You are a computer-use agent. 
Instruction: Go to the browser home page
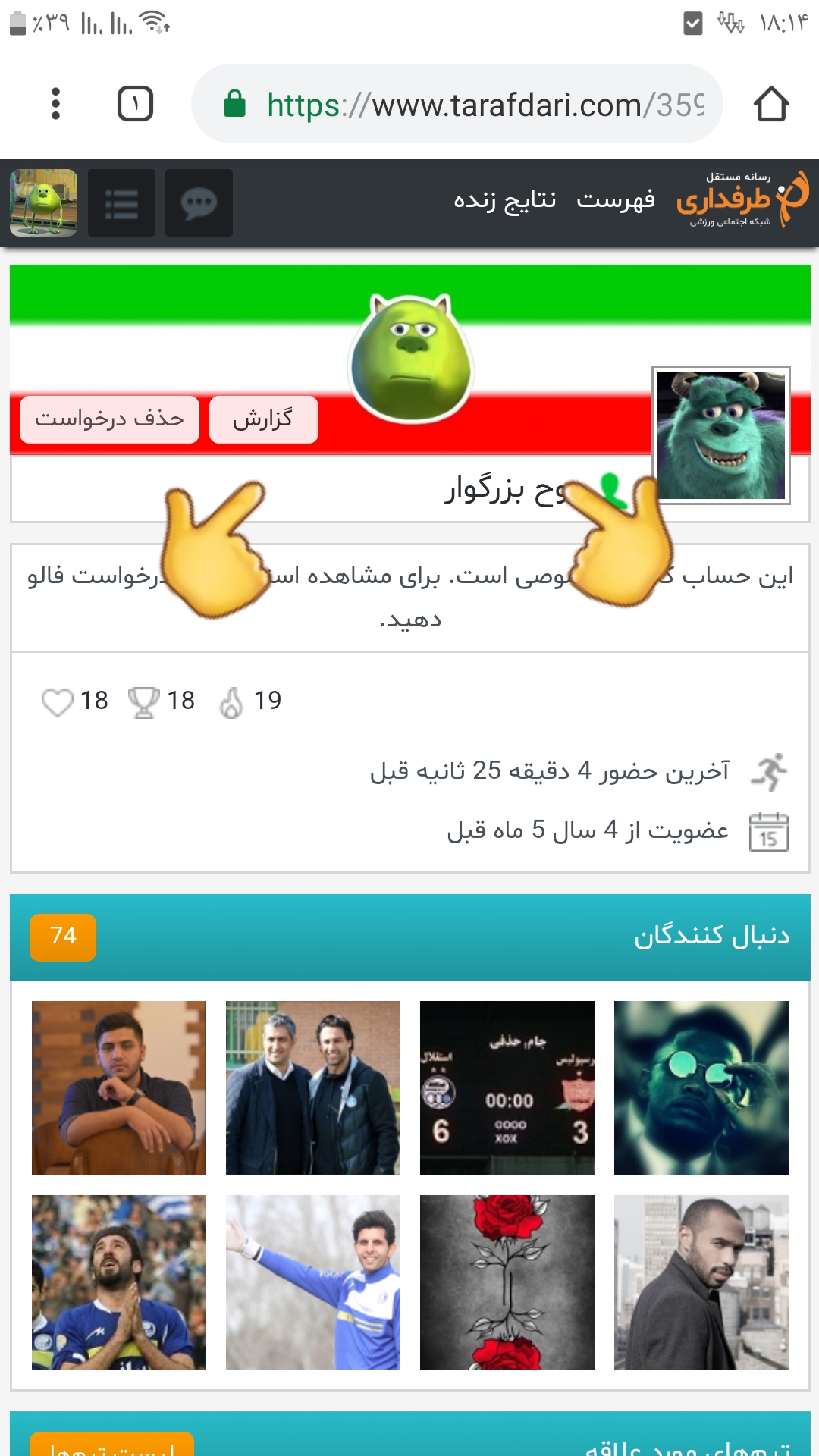pos(771,104)
